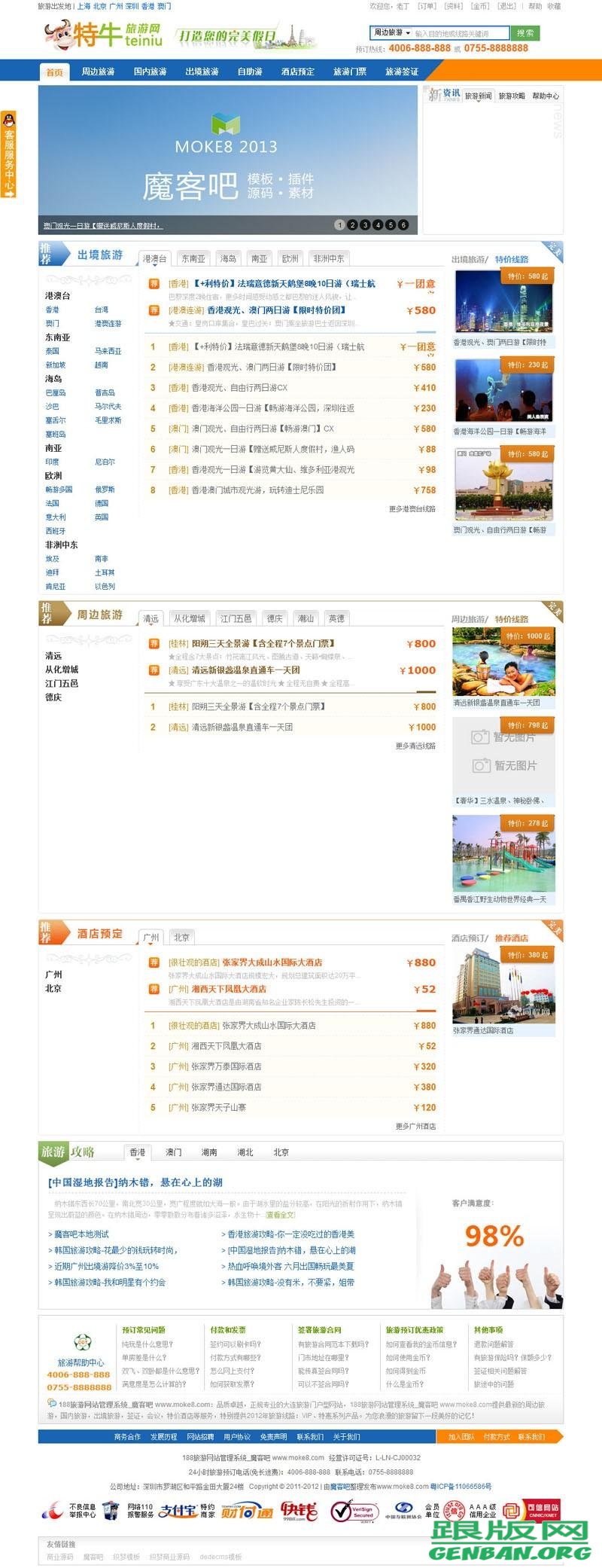Jump to banner slide 3
This screenshot has height=1568, width=602.
(x=365, y=224)
